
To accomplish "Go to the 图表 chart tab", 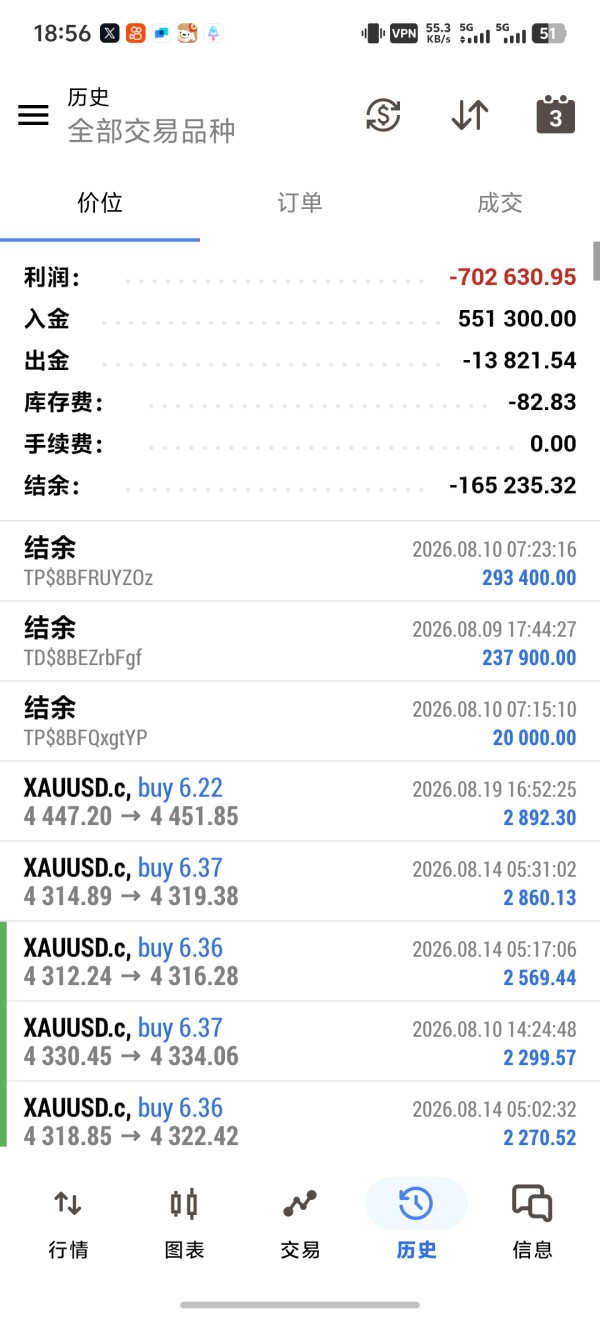I will coord(184,1222).
